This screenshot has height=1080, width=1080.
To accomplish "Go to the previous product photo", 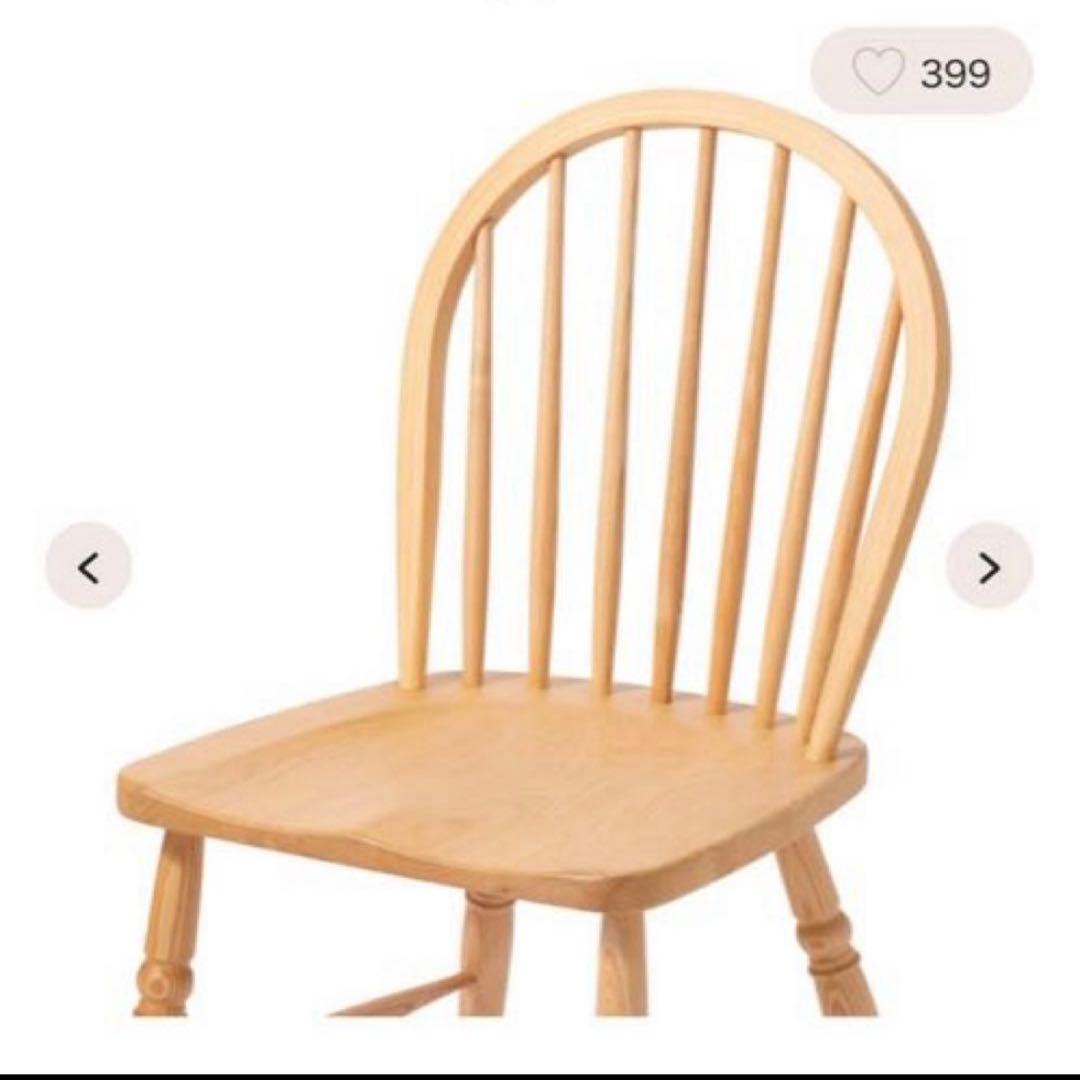I will [88, 566].
